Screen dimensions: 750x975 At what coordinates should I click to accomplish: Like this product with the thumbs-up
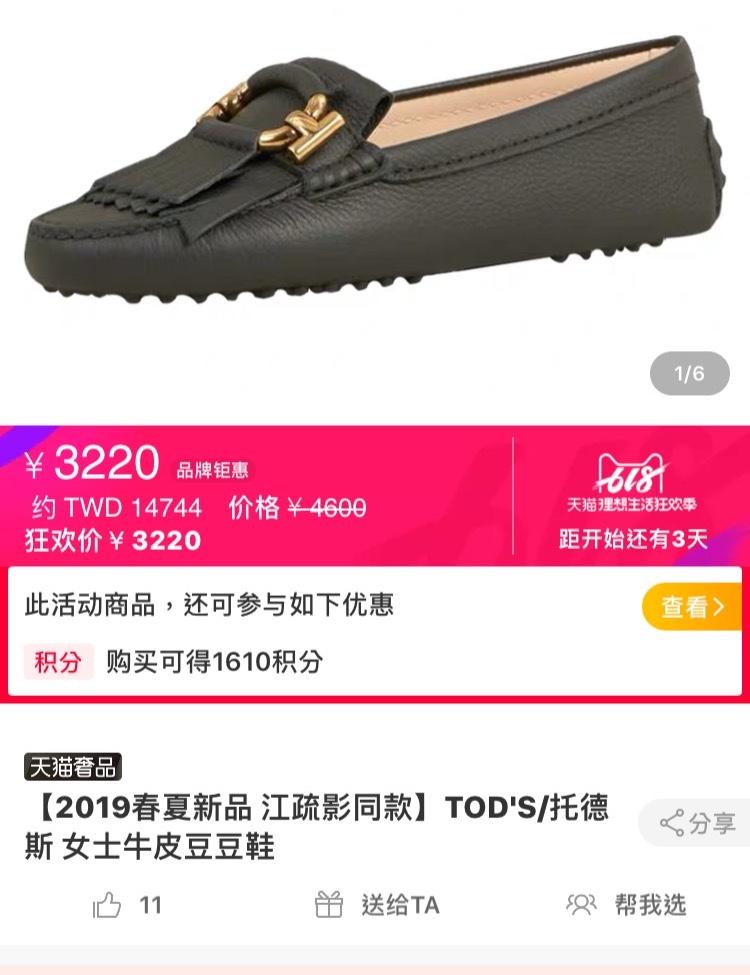click(x=108, y=906)
